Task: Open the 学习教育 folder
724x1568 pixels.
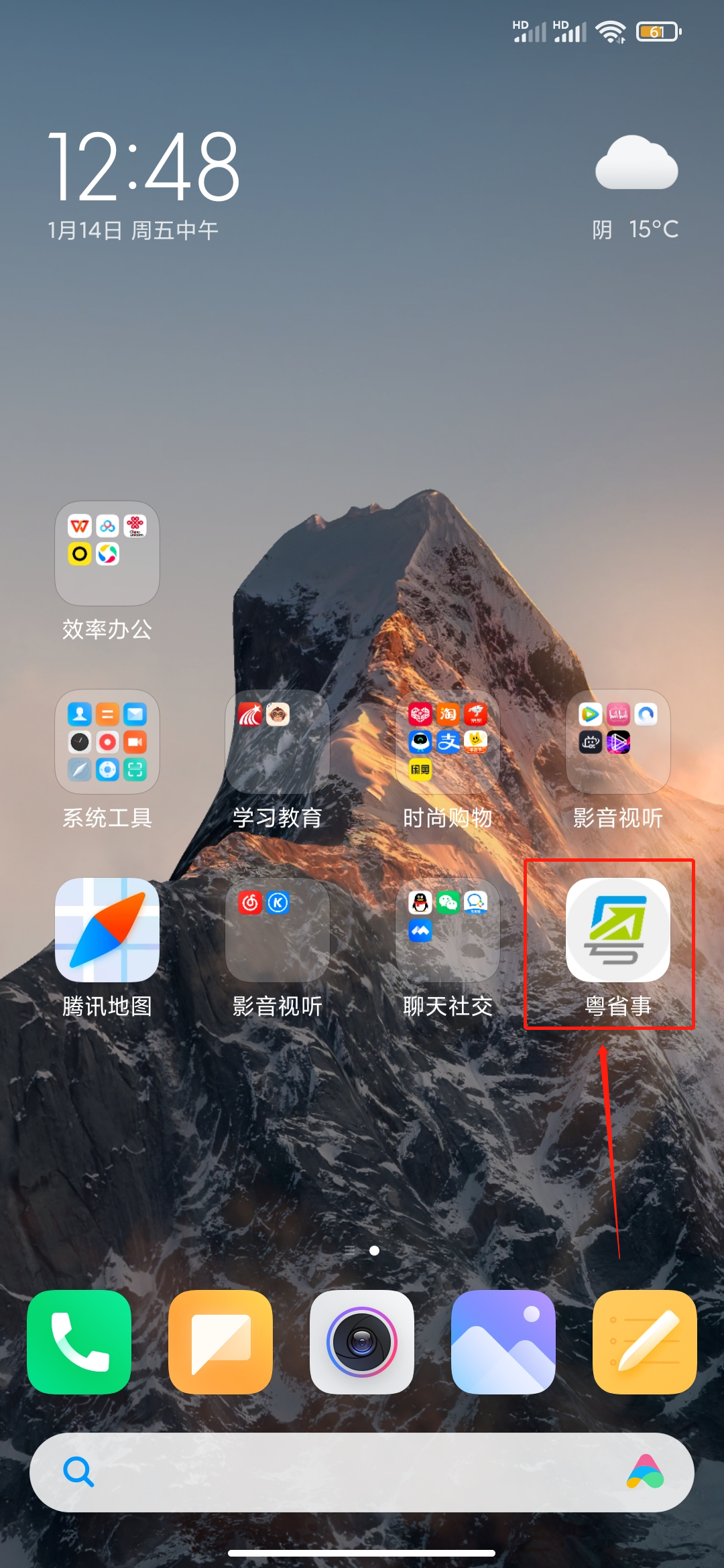Action: (x=278, y=742)
